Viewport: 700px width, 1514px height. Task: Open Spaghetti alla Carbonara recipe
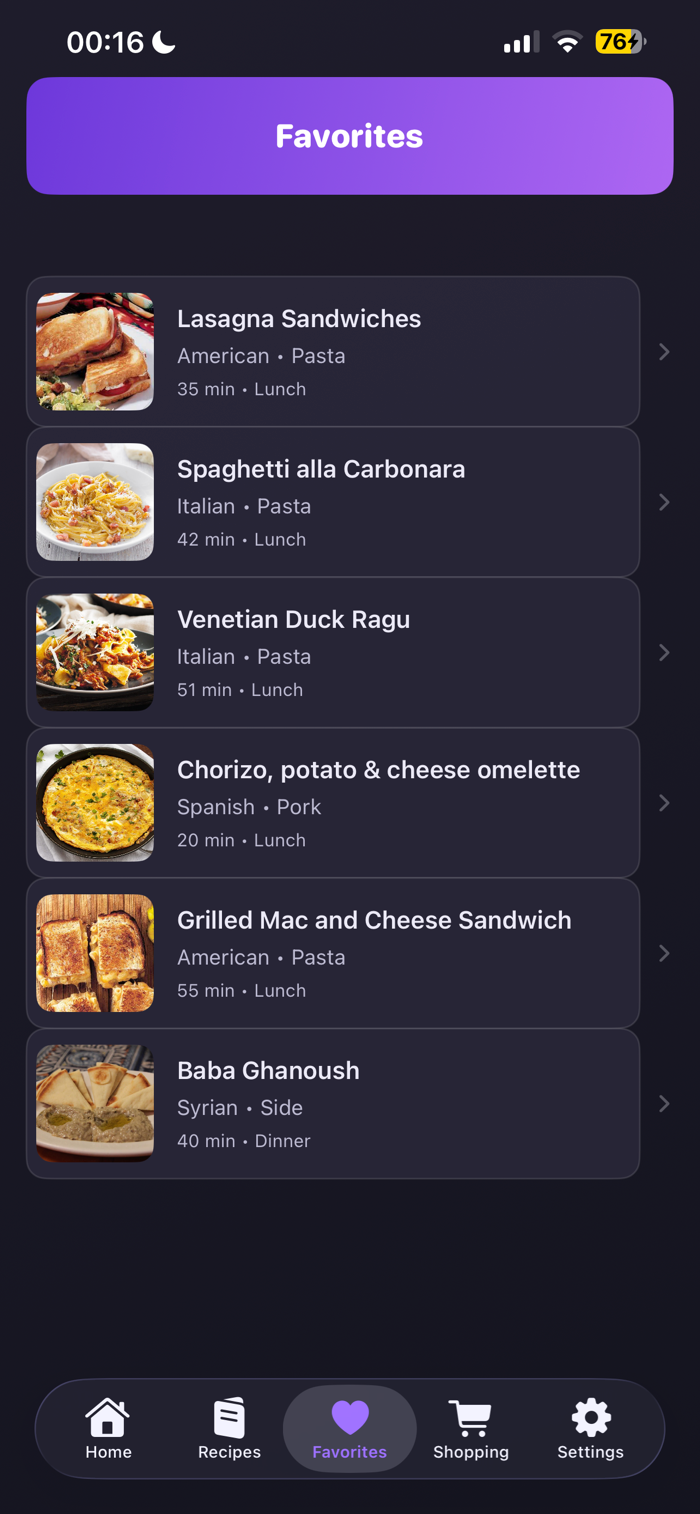point(332,502)
